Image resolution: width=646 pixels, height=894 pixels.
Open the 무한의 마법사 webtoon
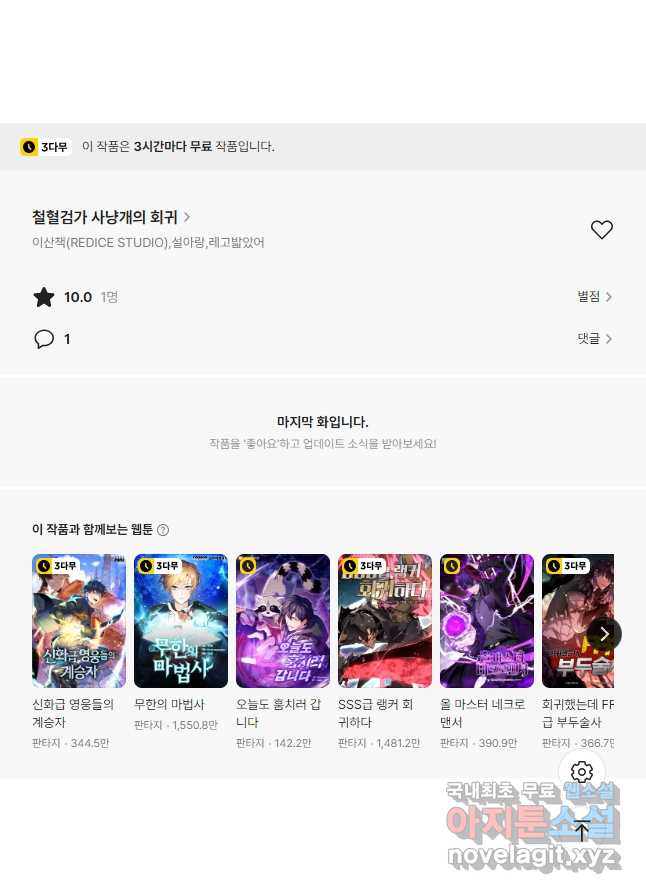point(181,621)
